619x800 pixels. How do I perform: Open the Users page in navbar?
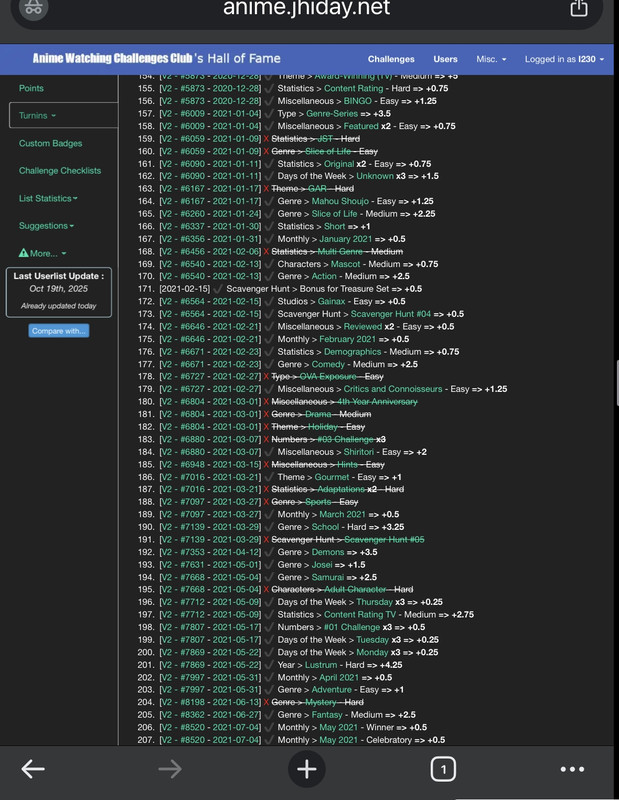point(445,59)
